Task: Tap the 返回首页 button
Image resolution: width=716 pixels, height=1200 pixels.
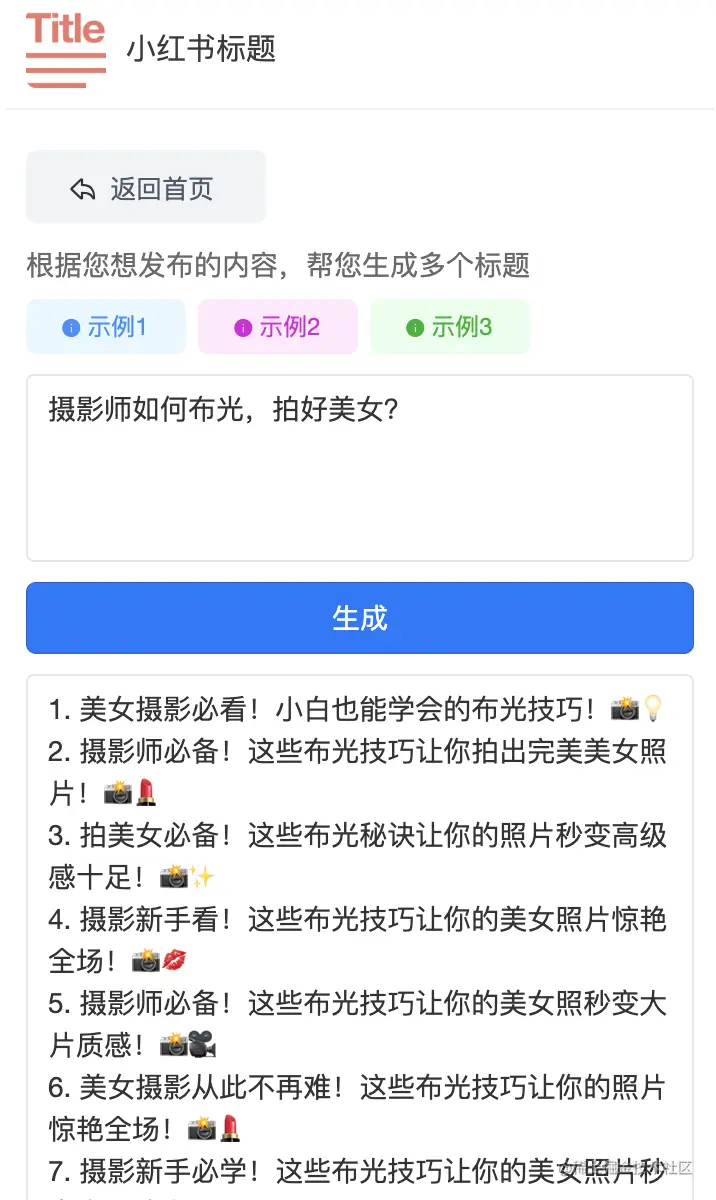Action: (x=146, y=187)
